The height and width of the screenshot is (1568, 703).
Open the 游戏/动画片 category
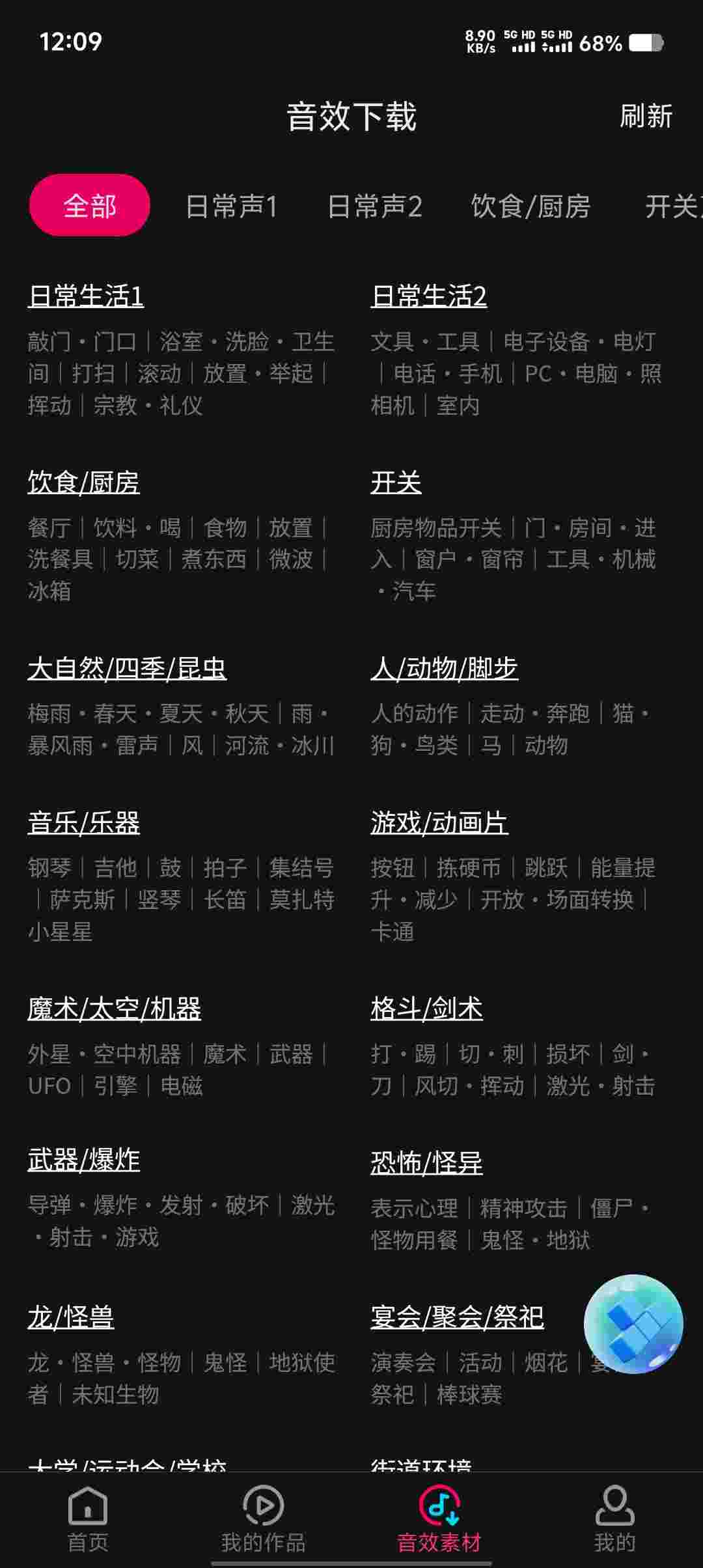[439, 823]
